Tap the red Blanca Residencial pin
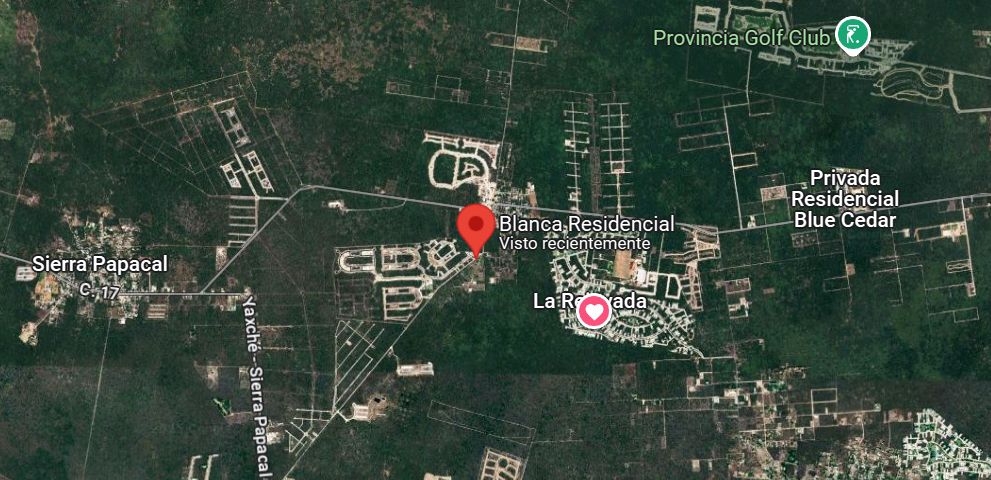The height and width of the screenshot is (480, 991). [475, 225]
